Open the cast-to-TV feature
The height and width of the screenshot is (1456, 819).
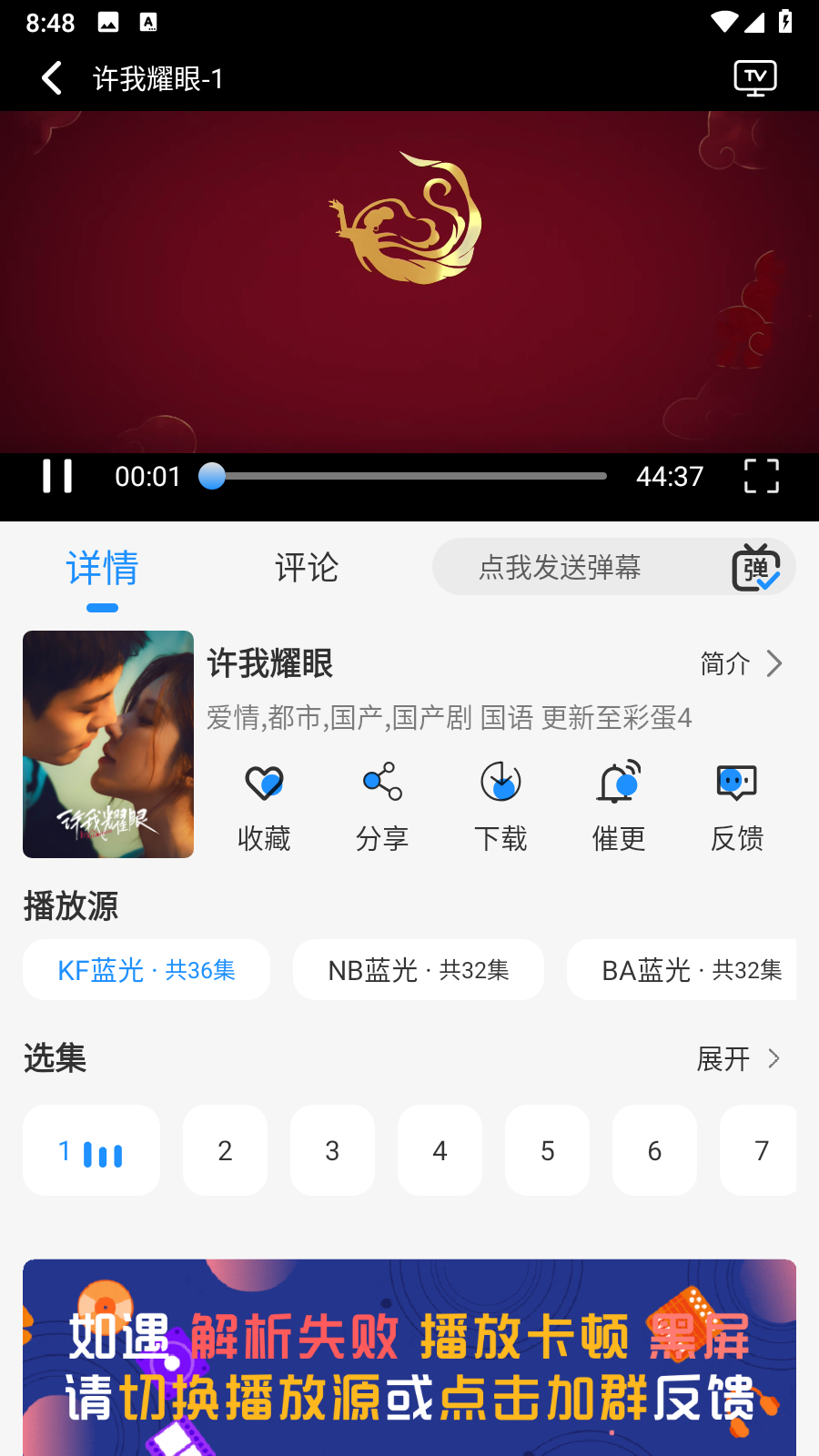(x=755, y=78)
